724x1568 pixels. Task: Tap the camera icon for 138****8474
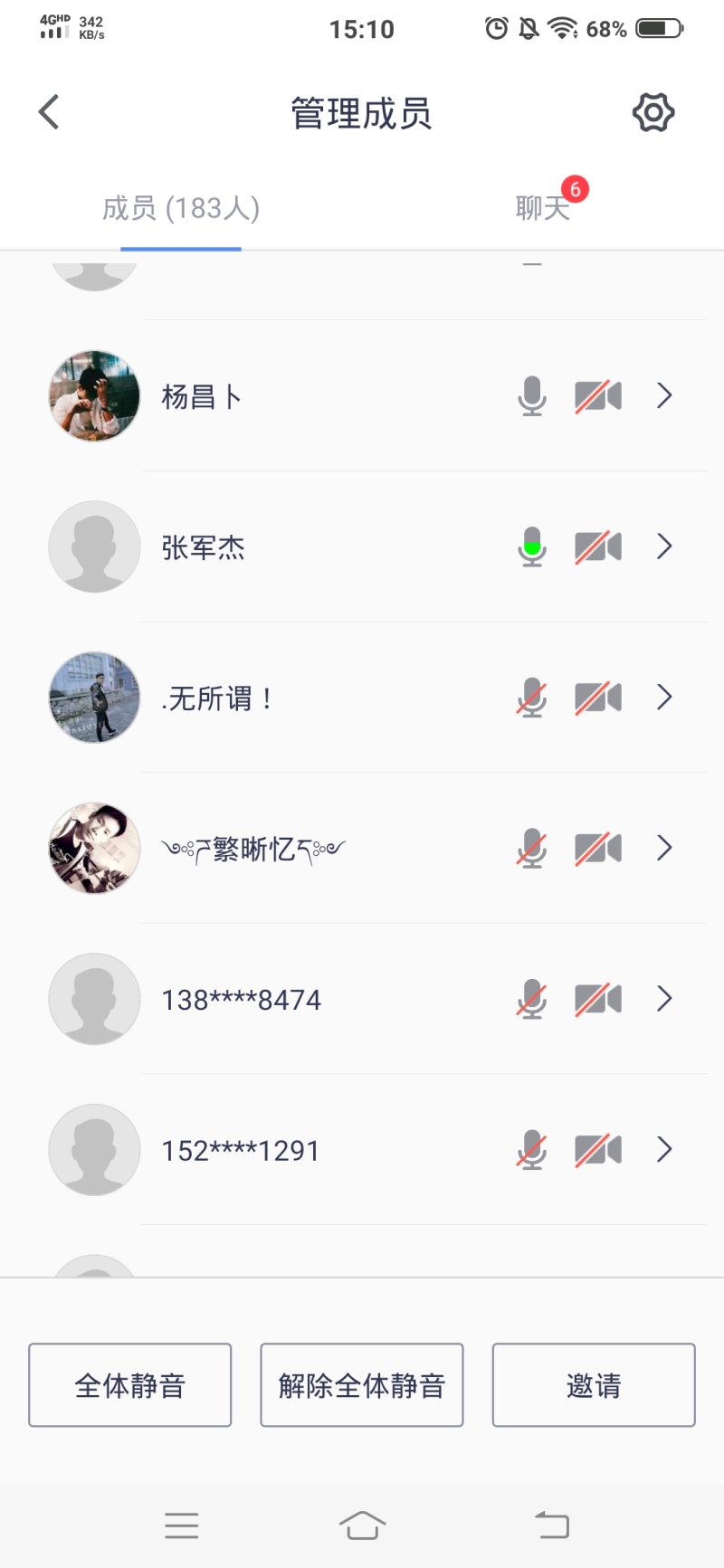tap(598, 999)
